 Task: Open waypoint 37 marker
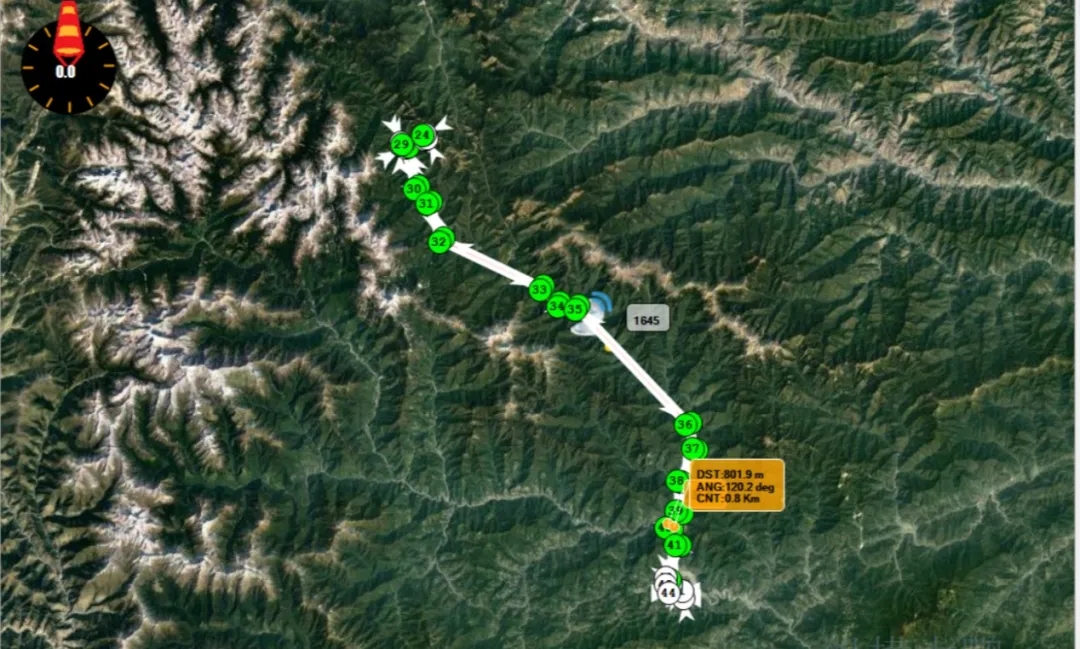coord(693,449)
